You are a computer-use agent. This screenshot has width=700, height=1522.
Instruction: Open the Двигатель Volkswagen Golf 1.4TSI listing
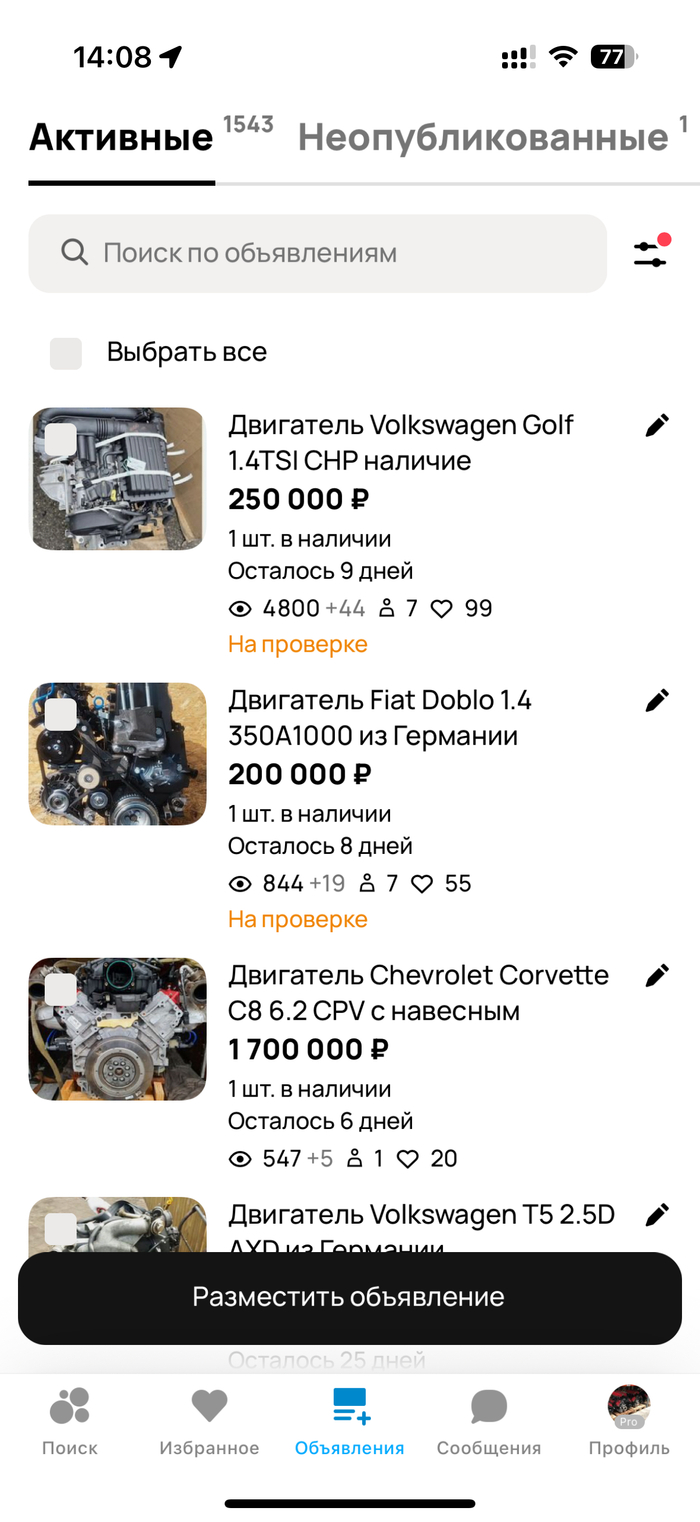click(x=400, y=443)
